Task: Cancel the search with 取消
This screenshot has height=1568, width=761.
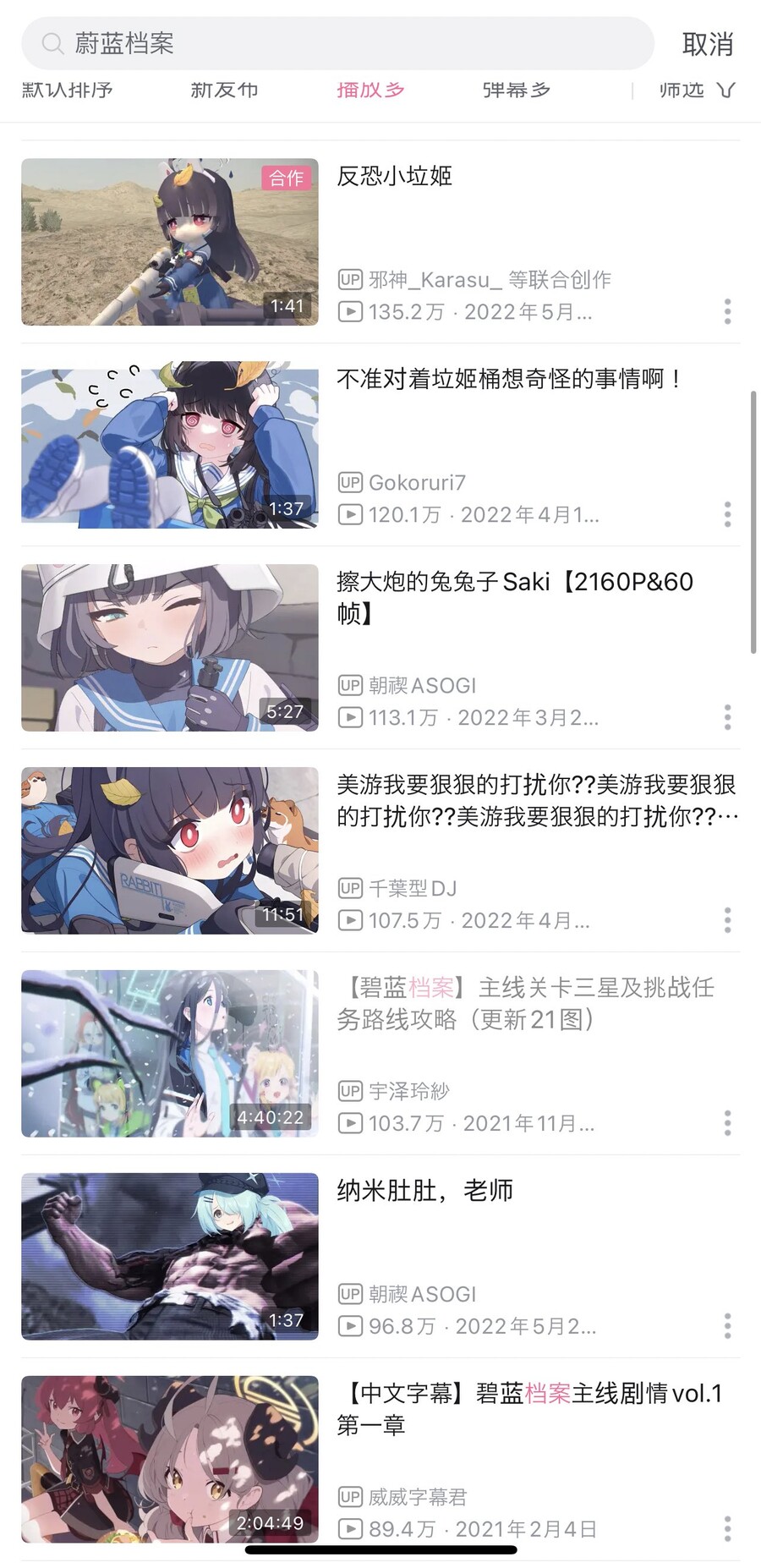Action: click(707, 44)
